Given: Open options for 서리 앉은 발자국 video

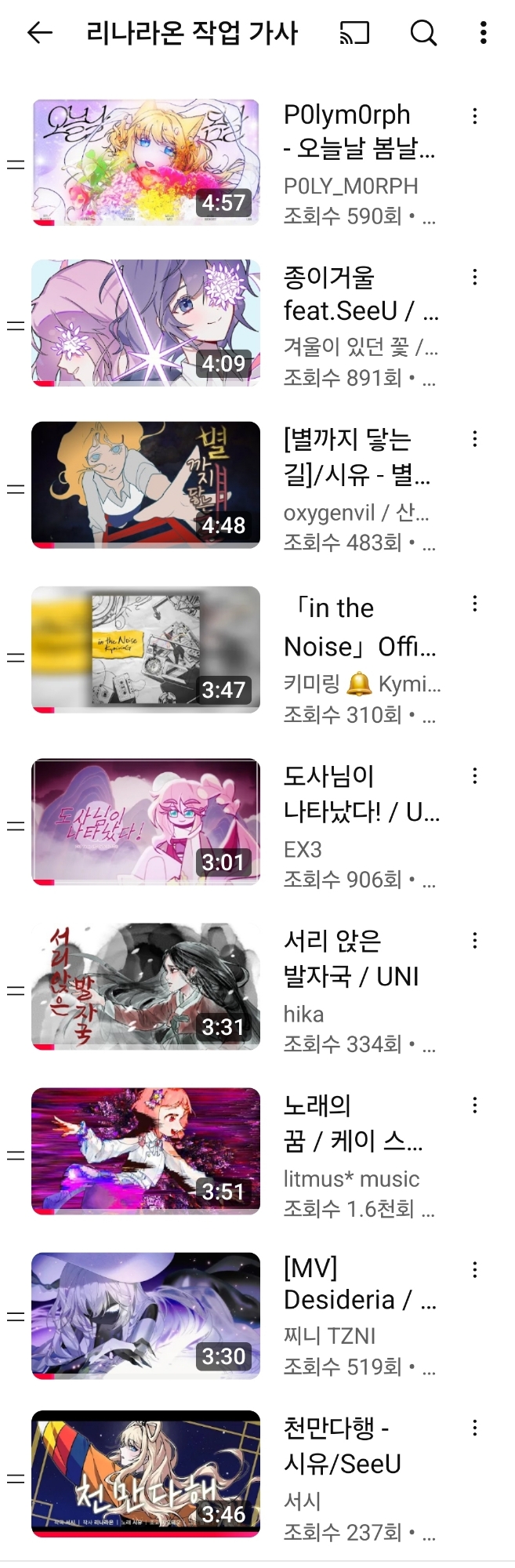Looking at the screenshot, I should (x=474, y=941).
